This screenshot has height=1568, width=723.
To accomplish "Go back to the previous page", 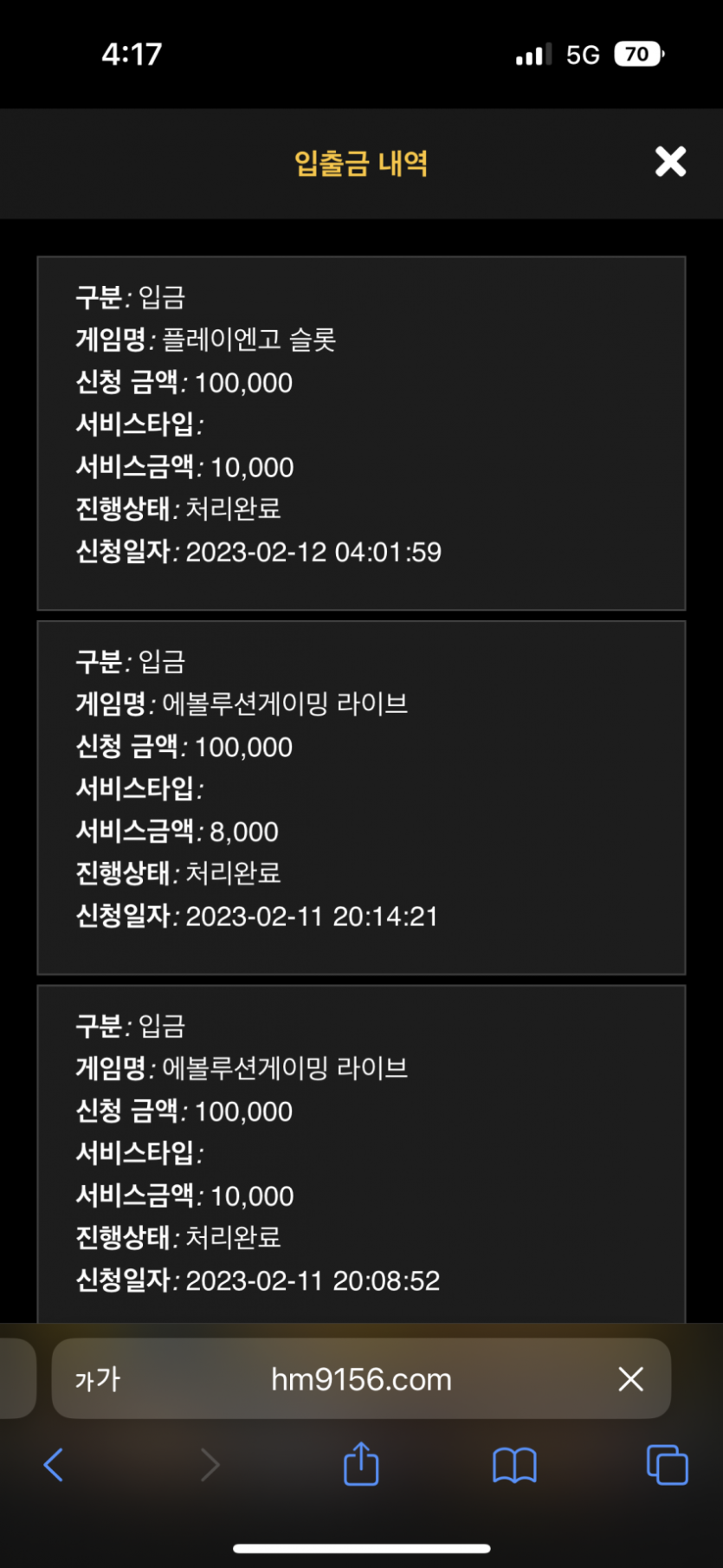I will coord(54,1465).
